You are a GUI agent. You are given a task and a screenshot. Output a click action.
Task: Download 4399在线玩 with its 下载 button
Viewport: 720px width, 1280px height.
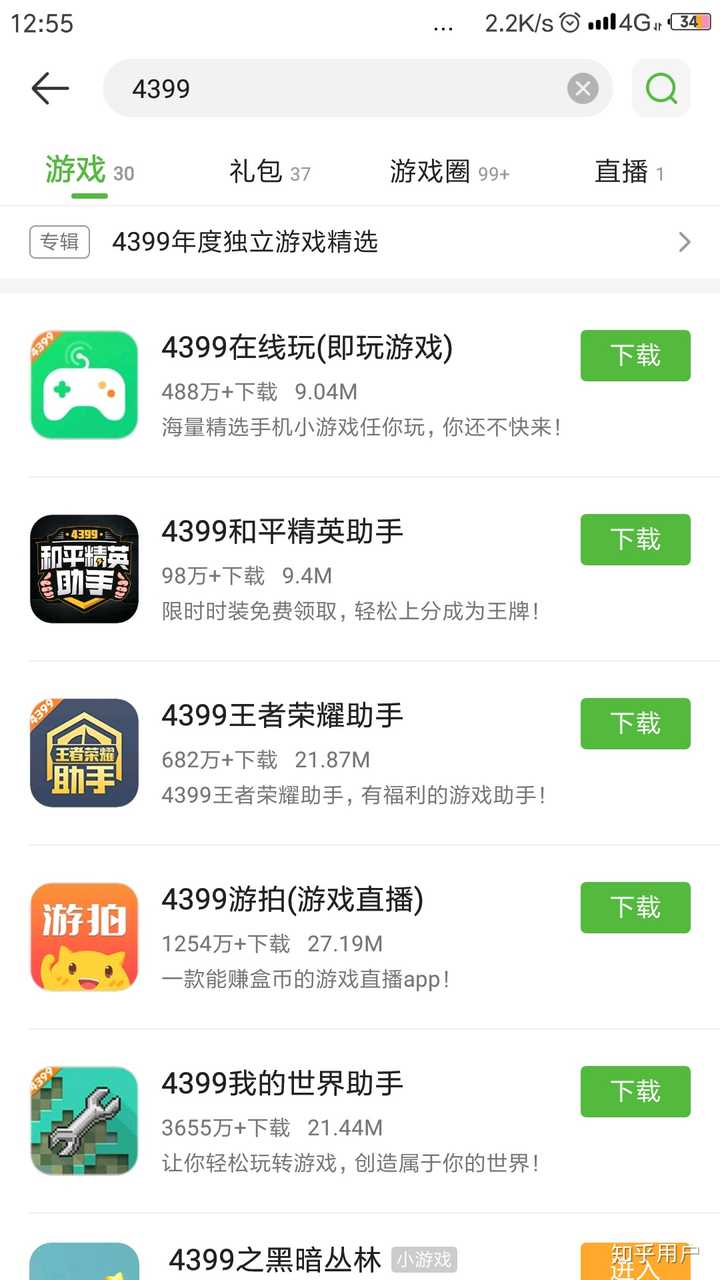coord(635,355)
